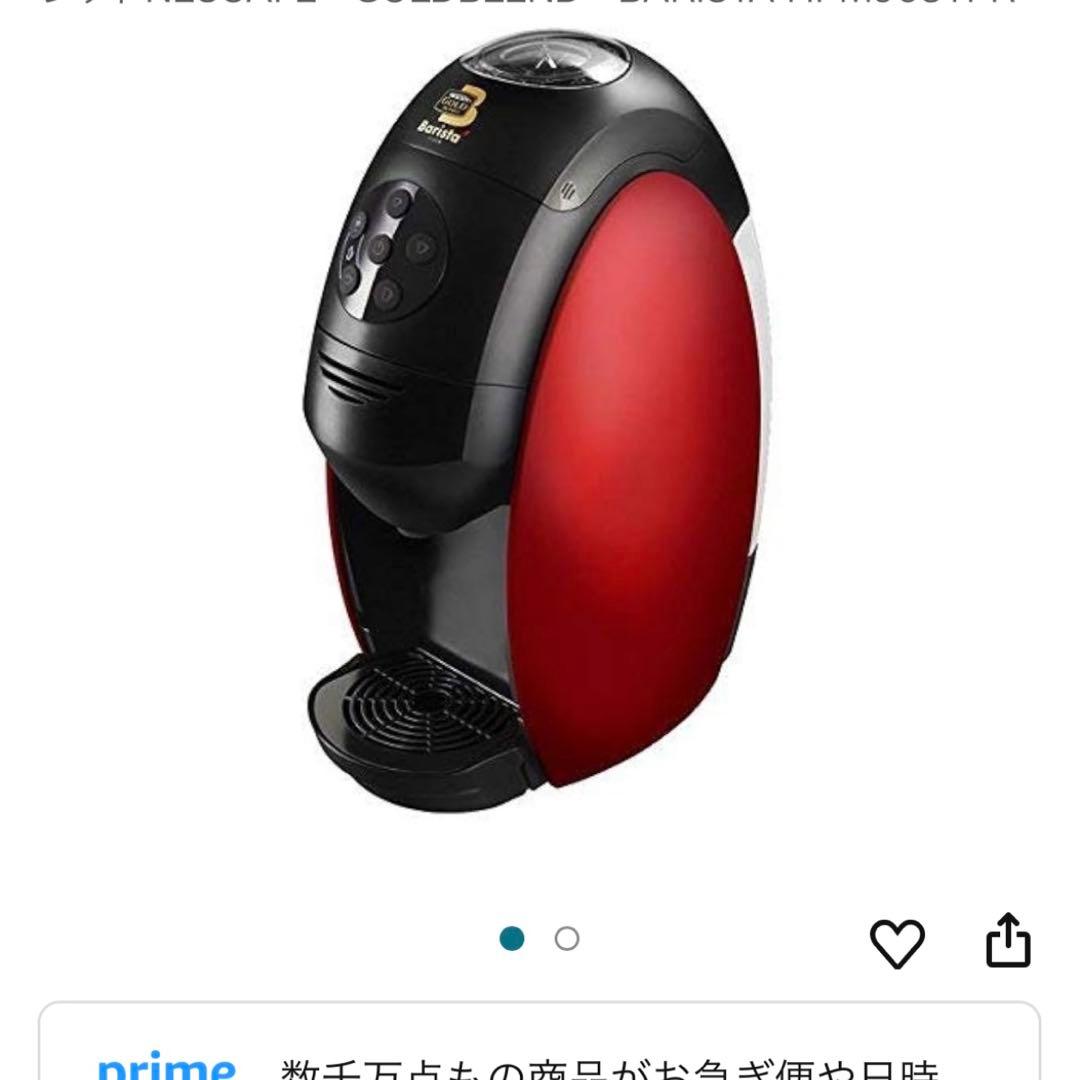This screenshot has height=1080, width=1080.
Task: Share this product listing
Action: point(1007,941)
